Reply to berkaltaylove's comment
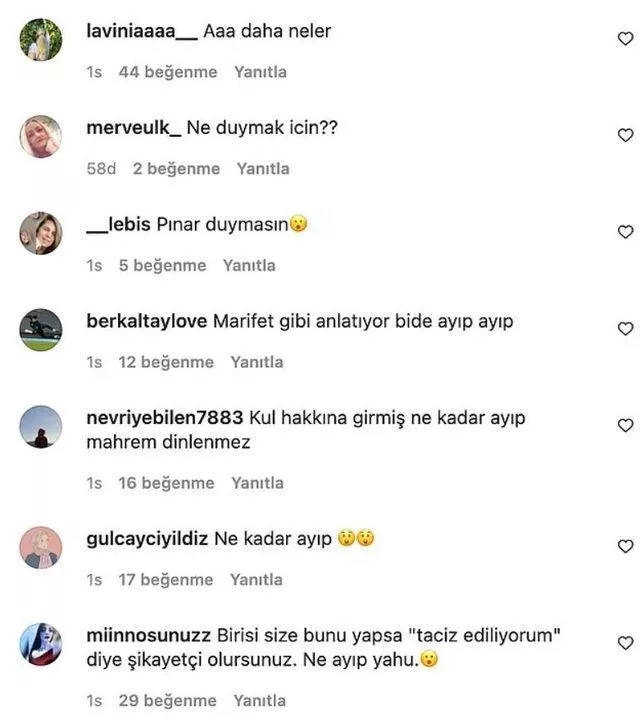 coord(257,362)
